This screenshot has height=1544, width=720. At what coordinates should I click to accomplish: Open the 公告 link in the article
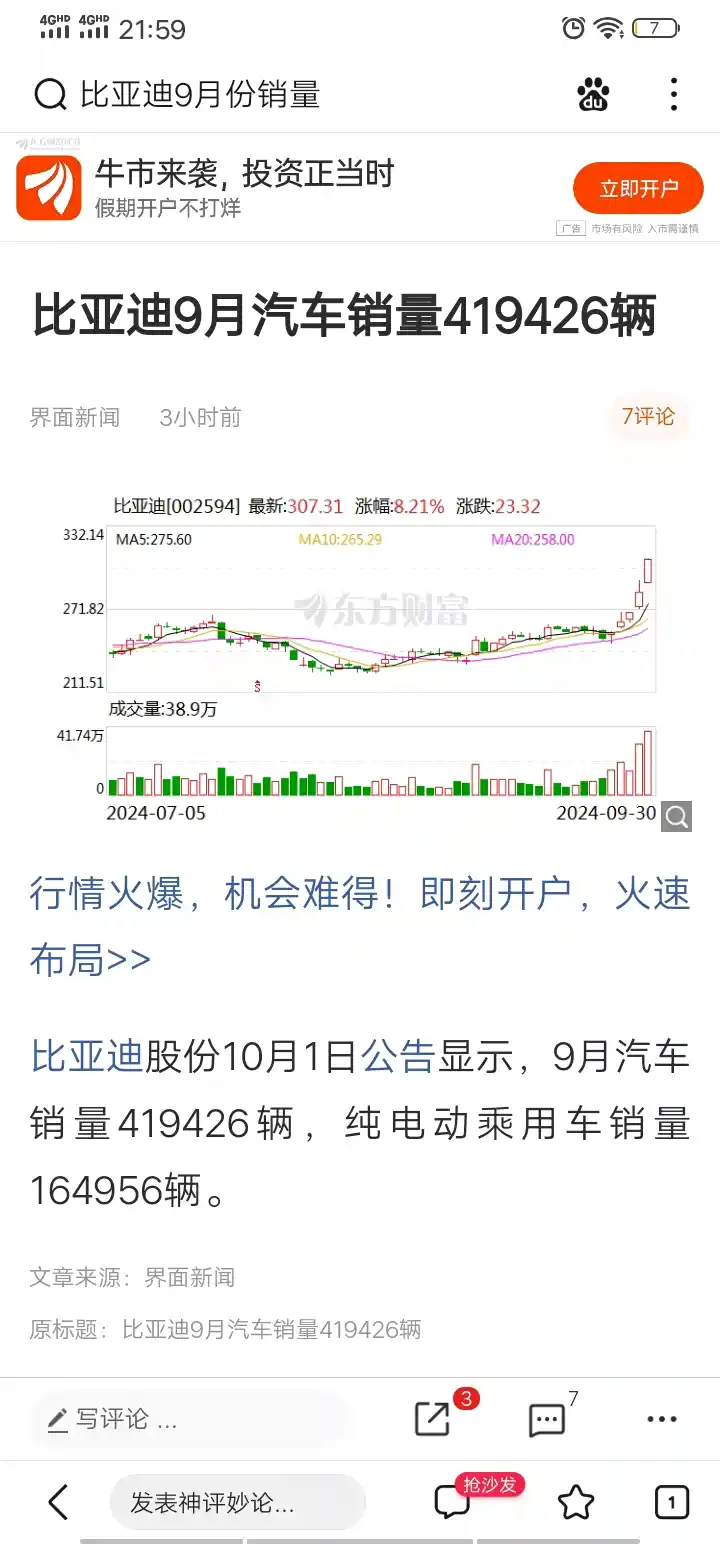(398, 1057)
